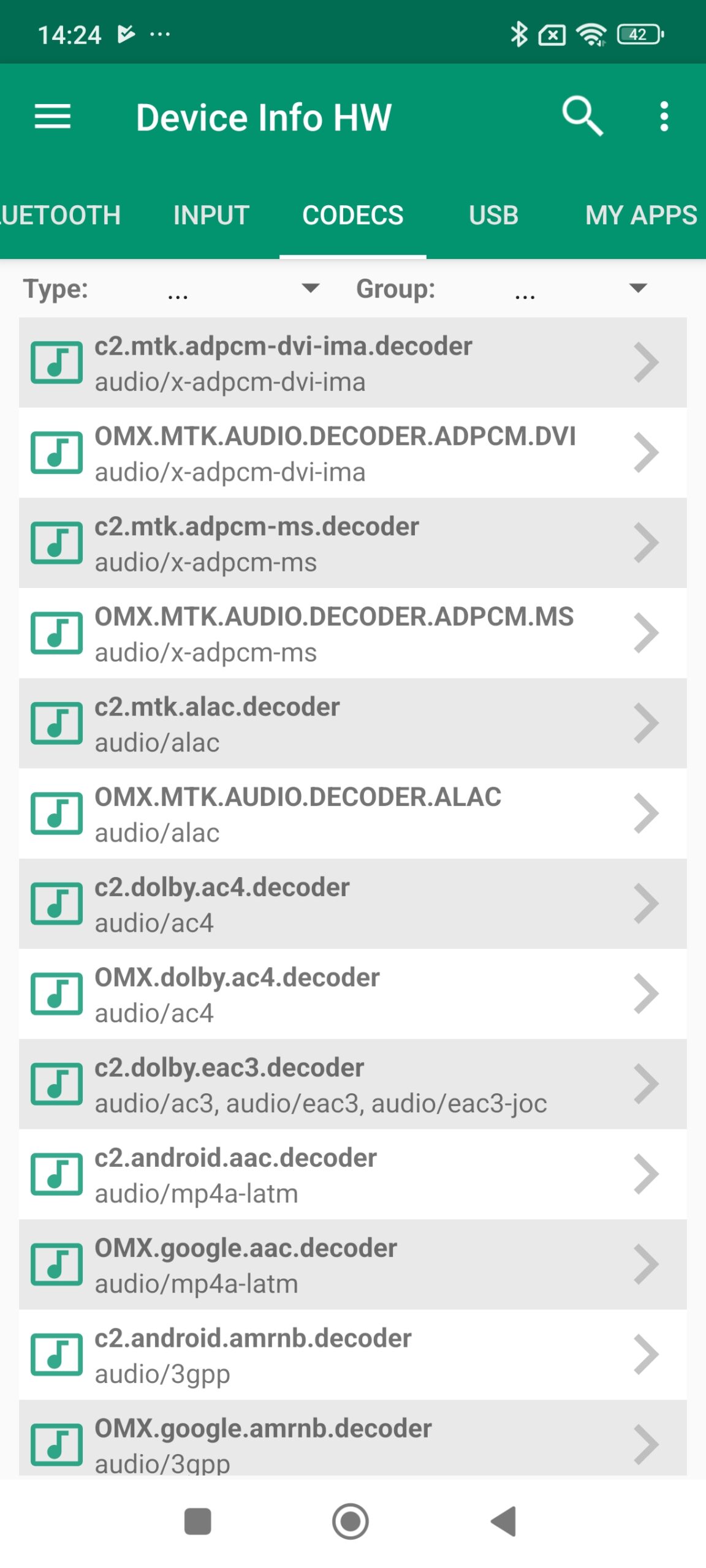Go back using system back button
706x1568 pixels.
[x=504, y=1521]
